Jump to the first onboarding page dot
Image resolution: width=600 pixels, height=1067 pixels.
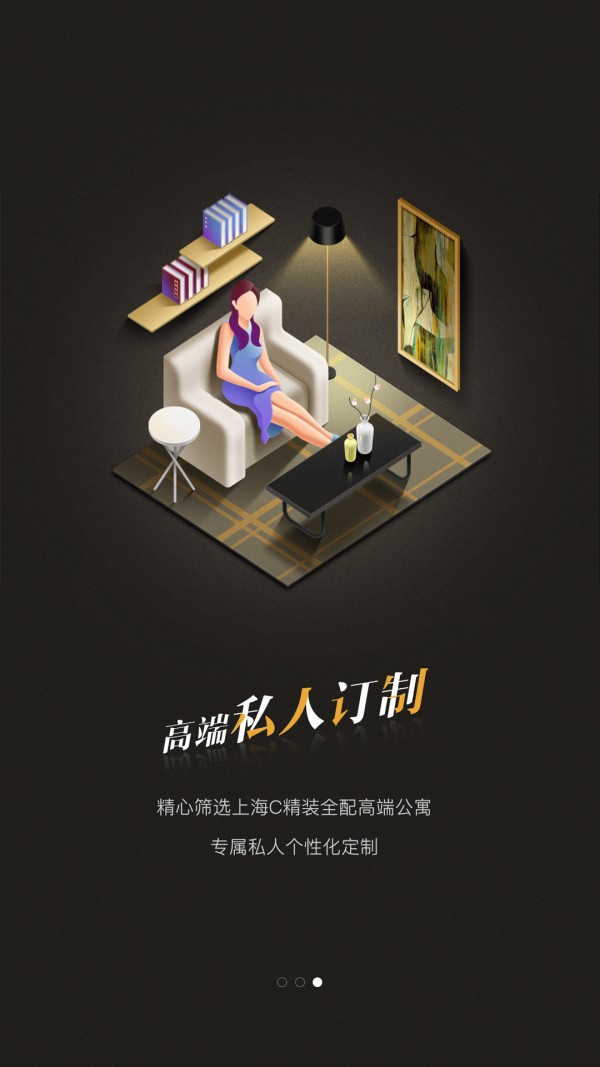tap(282, 982)
